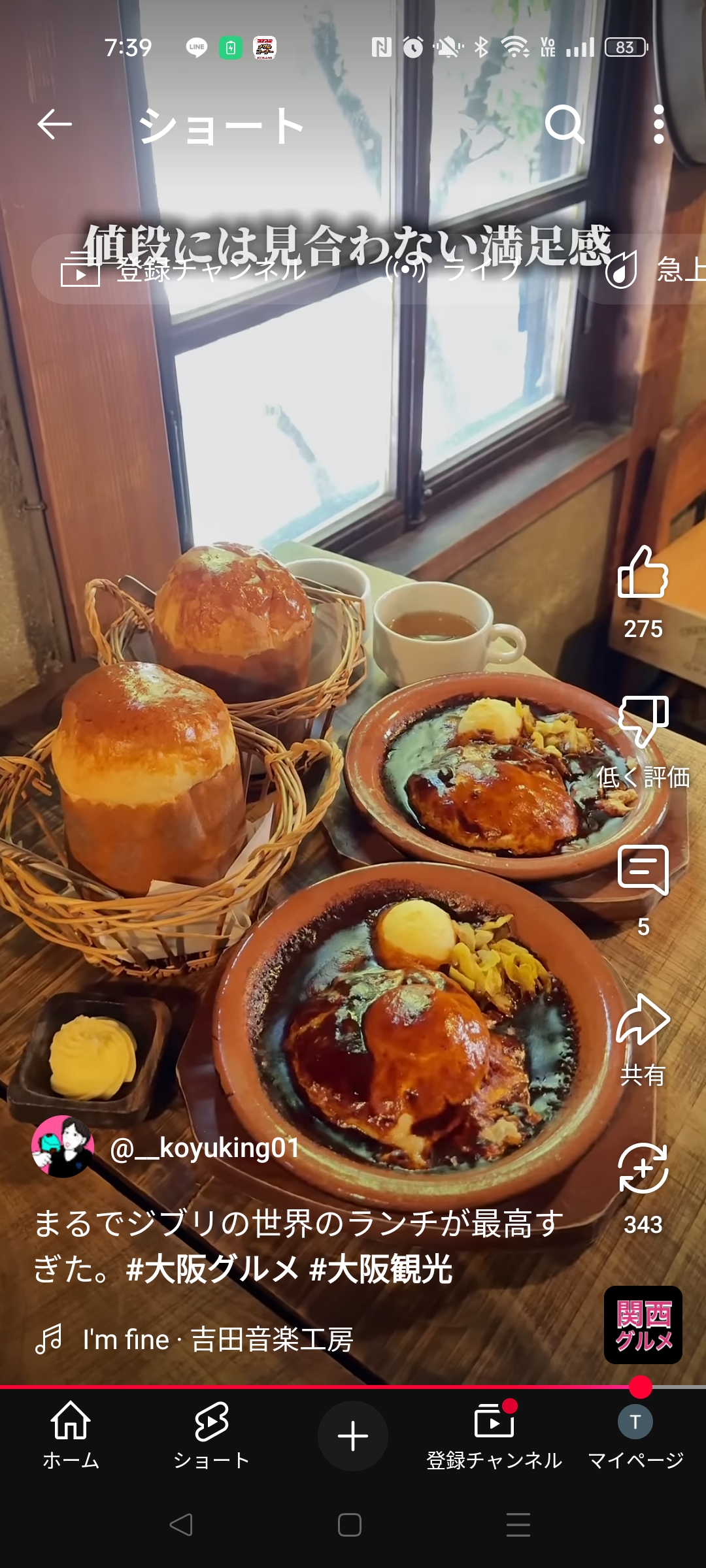Switch to the ホーム tab
The height and width of the screenshot is (1568, 706).
tap(71, 1435)
